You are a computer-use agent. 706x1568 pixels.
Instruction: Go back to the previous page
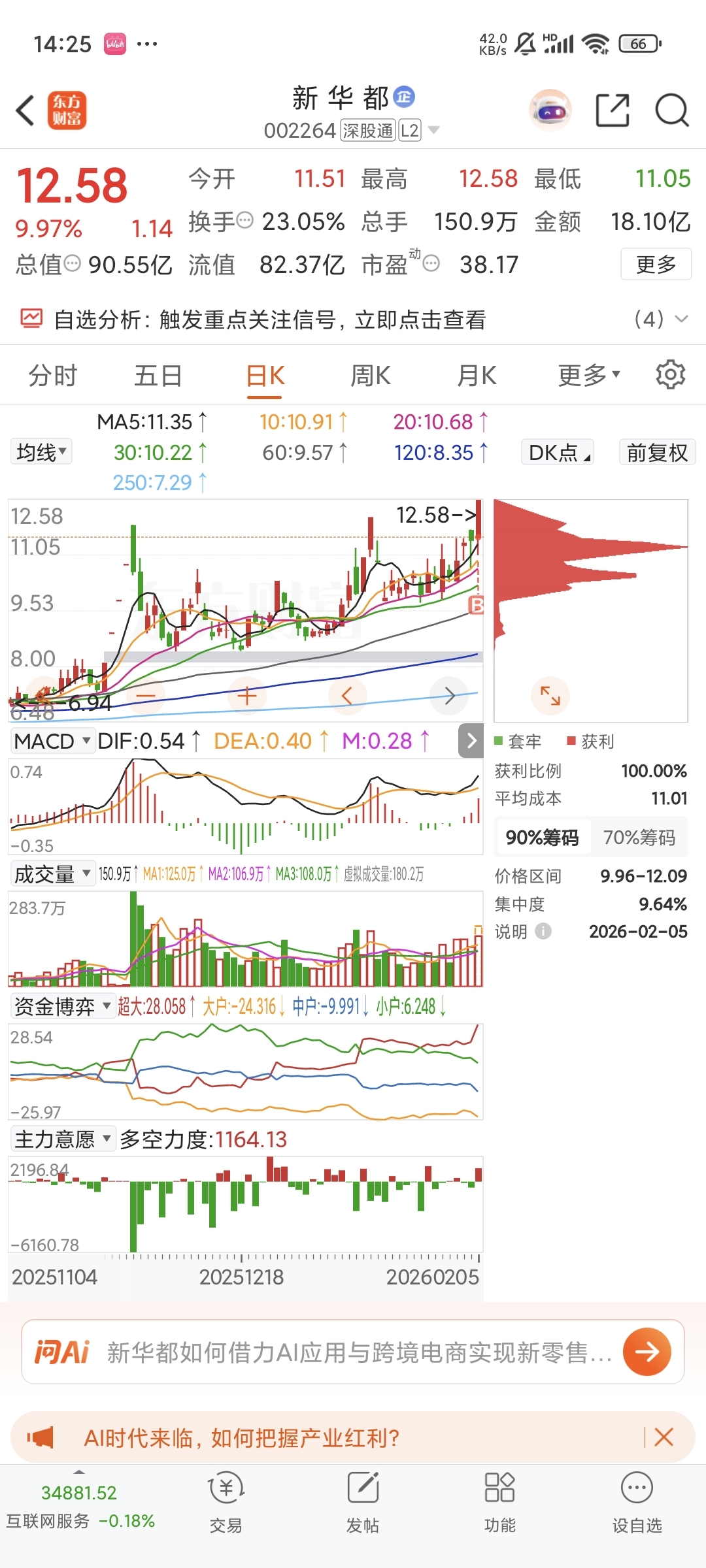point(26,110)
